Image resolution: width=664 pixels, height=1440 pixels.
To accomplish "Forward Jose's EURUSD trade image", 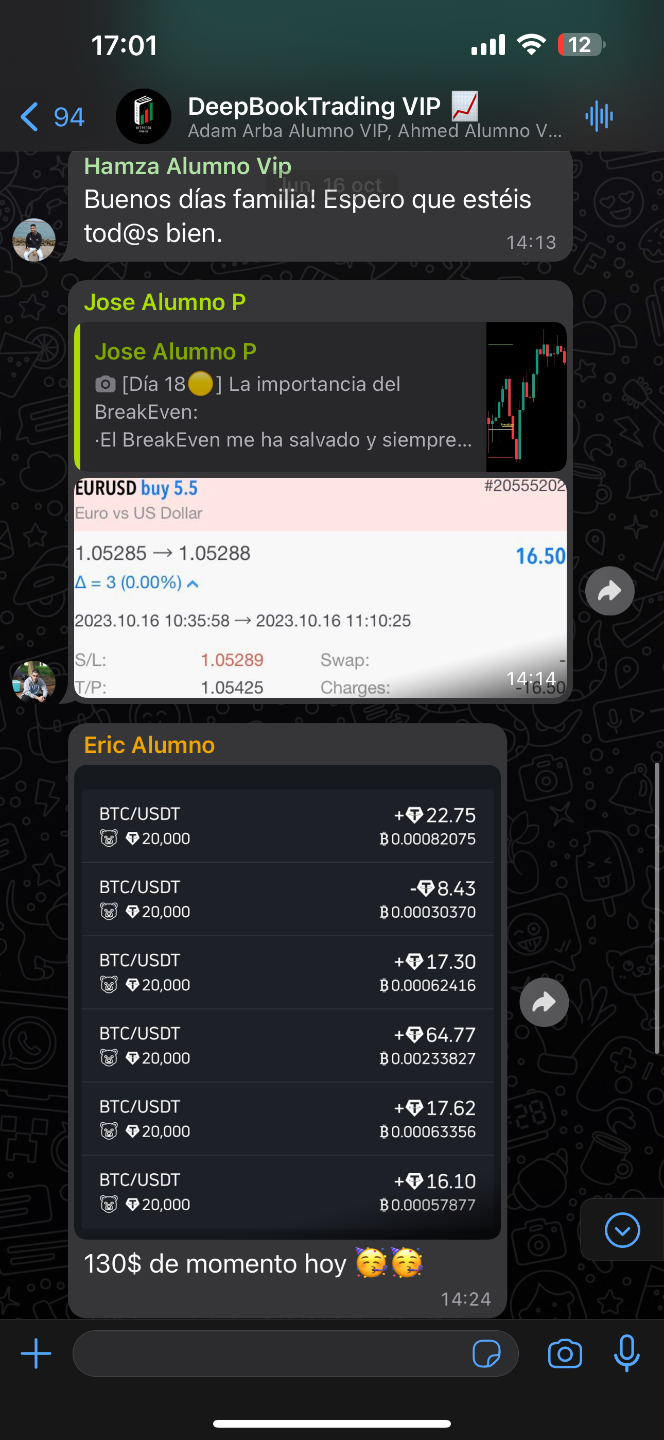I will coord(609,591).
